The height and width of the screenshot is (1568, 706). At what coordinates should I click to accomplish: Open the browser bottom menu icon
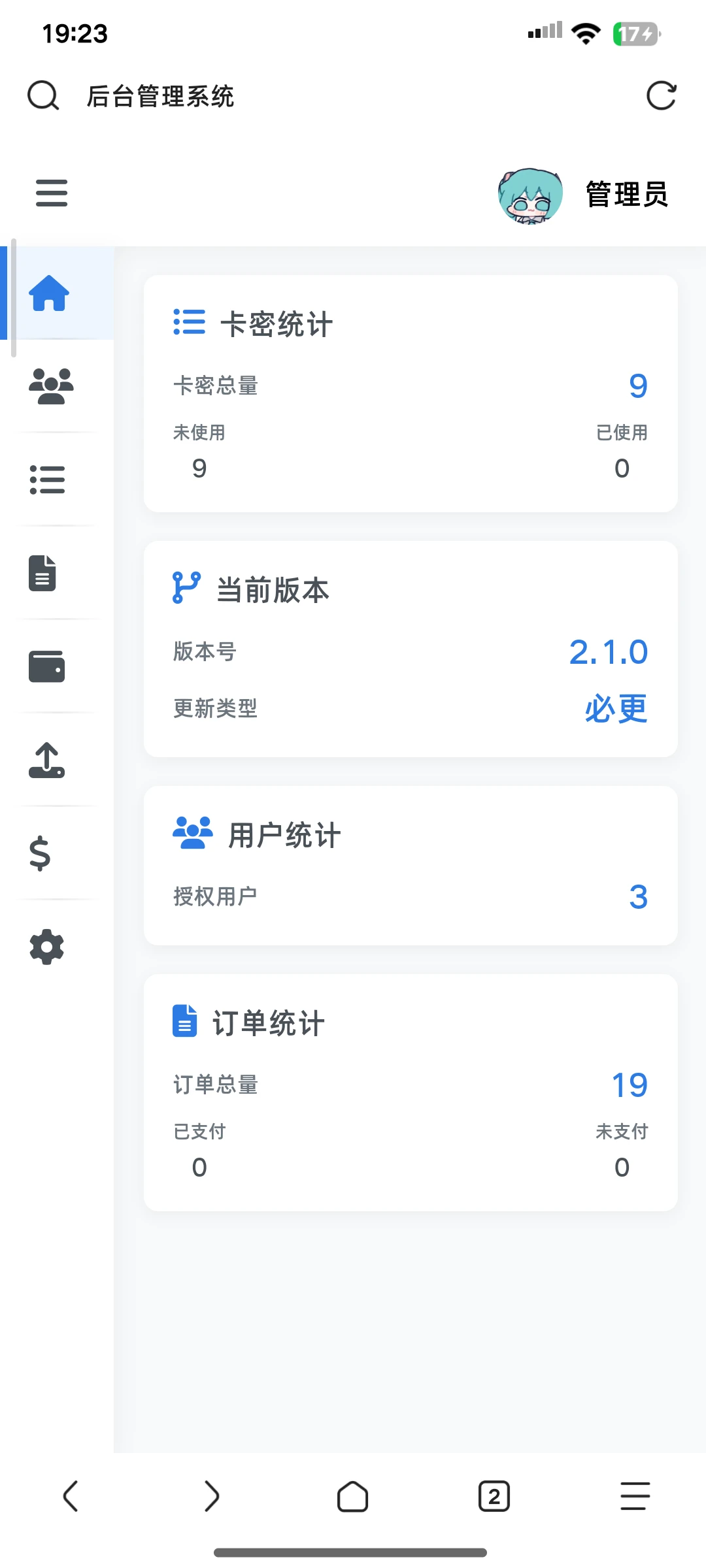[x=635, y=1496]
